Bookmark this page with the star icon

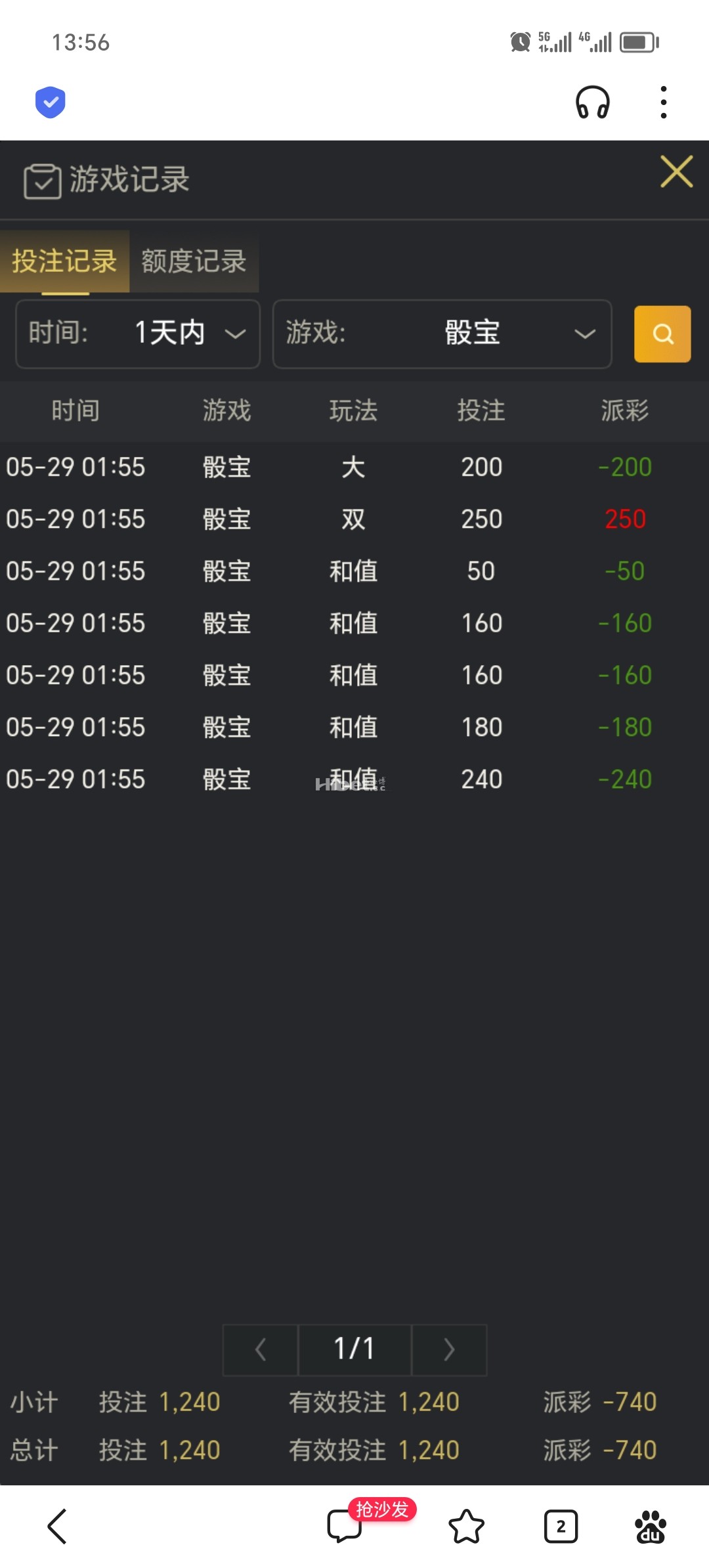(x=466, y=1527)
